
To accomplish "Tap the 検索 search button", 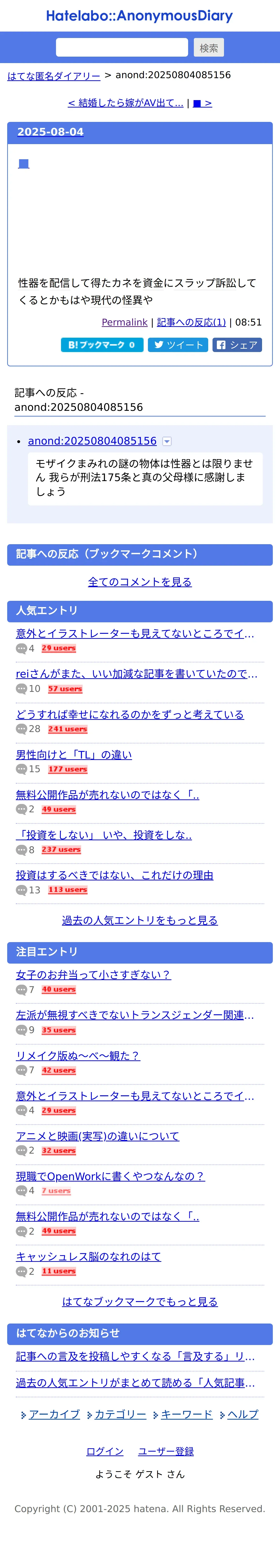I will [x=209, y=48].
